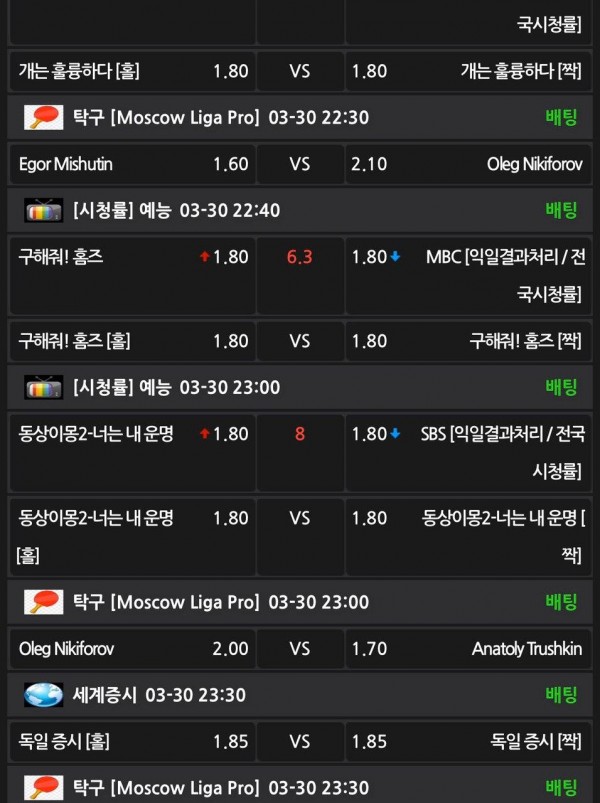Choose 독일 증시 [홀] at 1.85
Viewport: 600px width, 803px height.
pyautogui.click(x=132, y=742)
